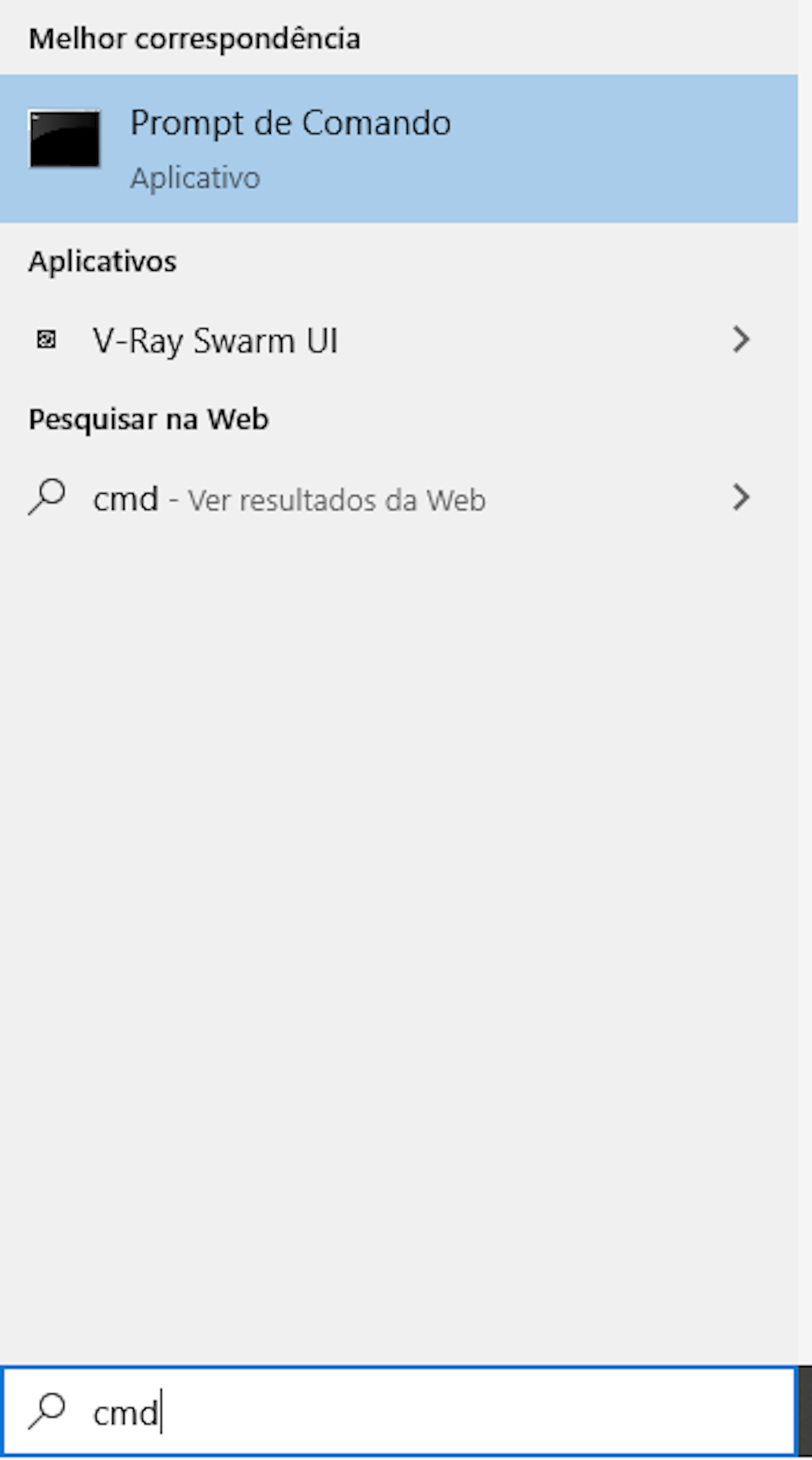Image resolution: width=812 pixels, height=1460 pixels.
Task: Open cmd - Ver resultados da Web
Action: (289, 498)
